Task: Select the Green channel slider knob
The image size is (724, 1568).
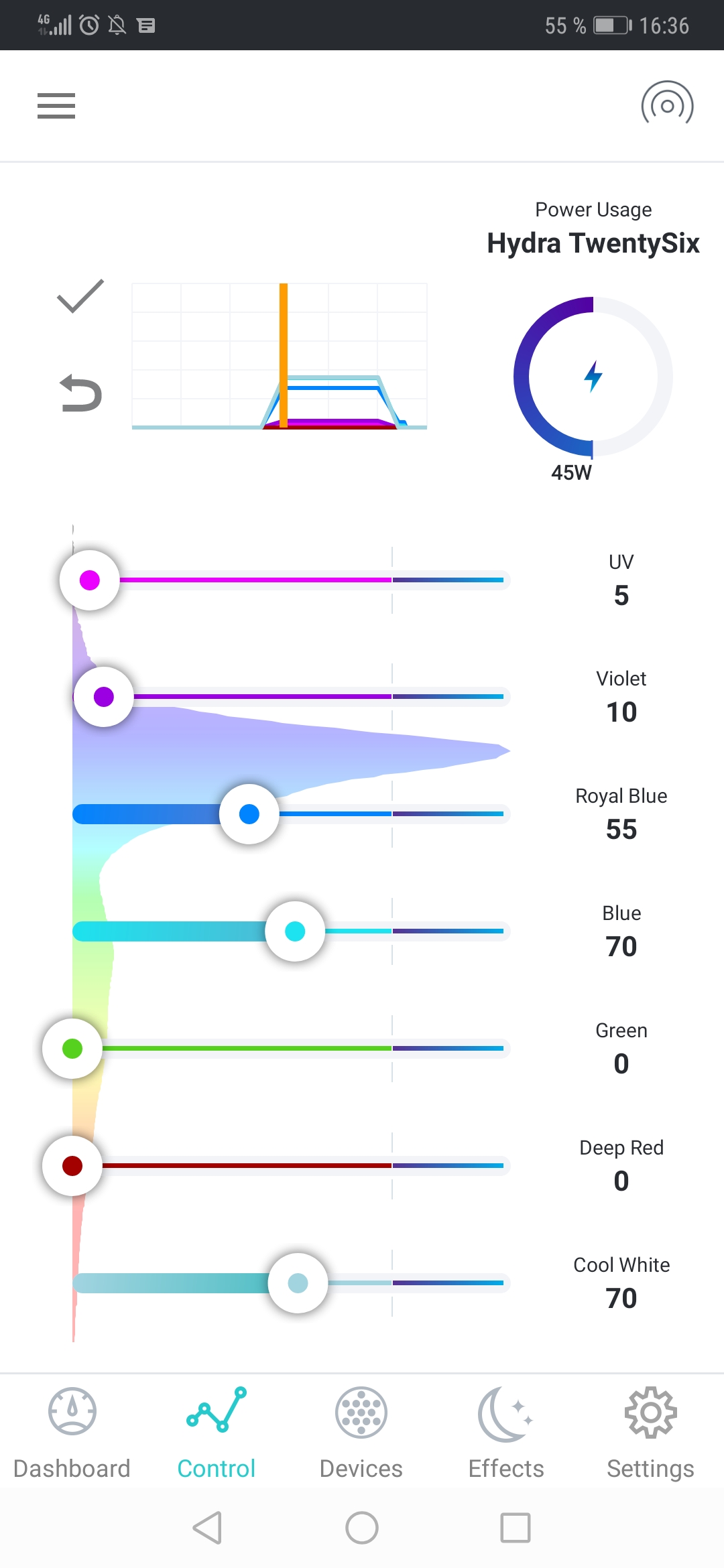Action: pyautogui.click(x=72, y=1049)
